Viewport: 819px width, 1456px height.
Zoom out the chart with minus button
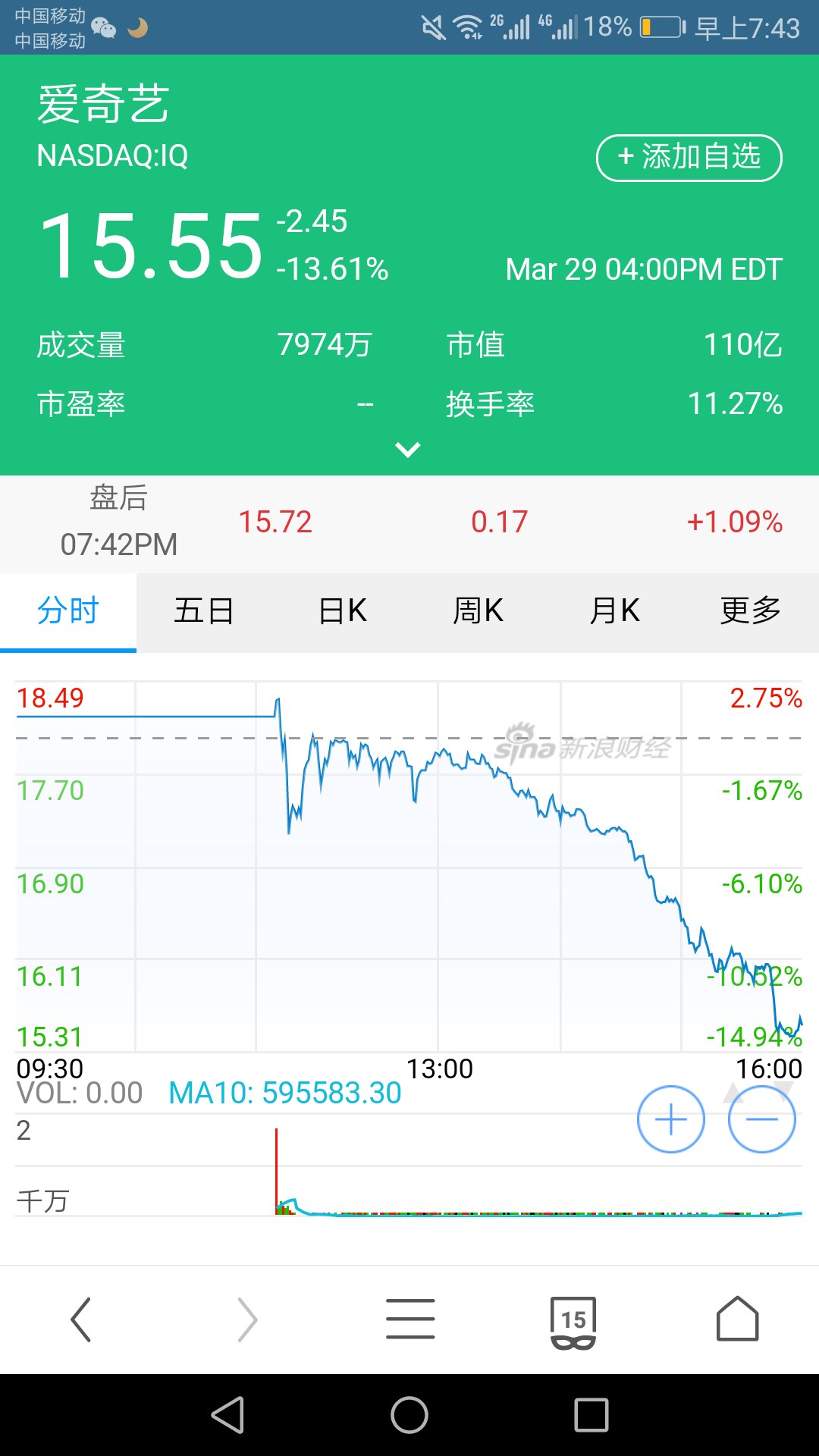pos(761,1119)
